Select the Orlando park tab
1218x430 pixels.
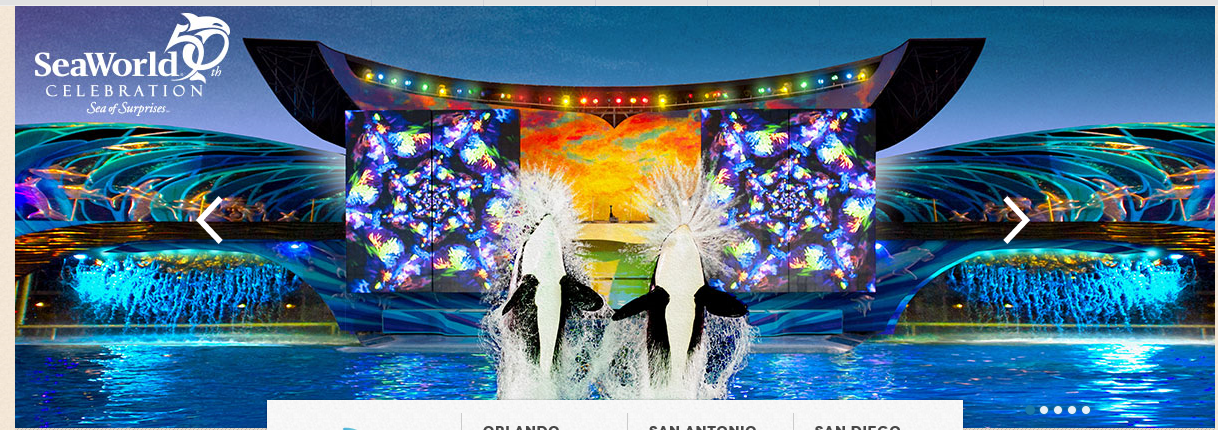[521, 426]
